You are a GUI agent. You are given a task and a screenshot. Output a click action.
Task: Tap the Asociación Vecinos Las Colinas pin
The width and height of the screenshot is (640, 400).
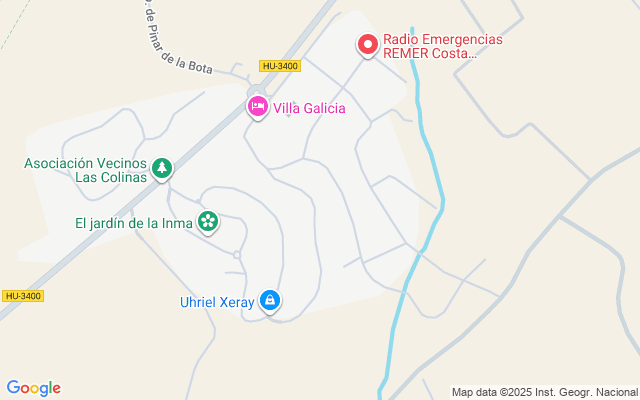pos(162,169)
